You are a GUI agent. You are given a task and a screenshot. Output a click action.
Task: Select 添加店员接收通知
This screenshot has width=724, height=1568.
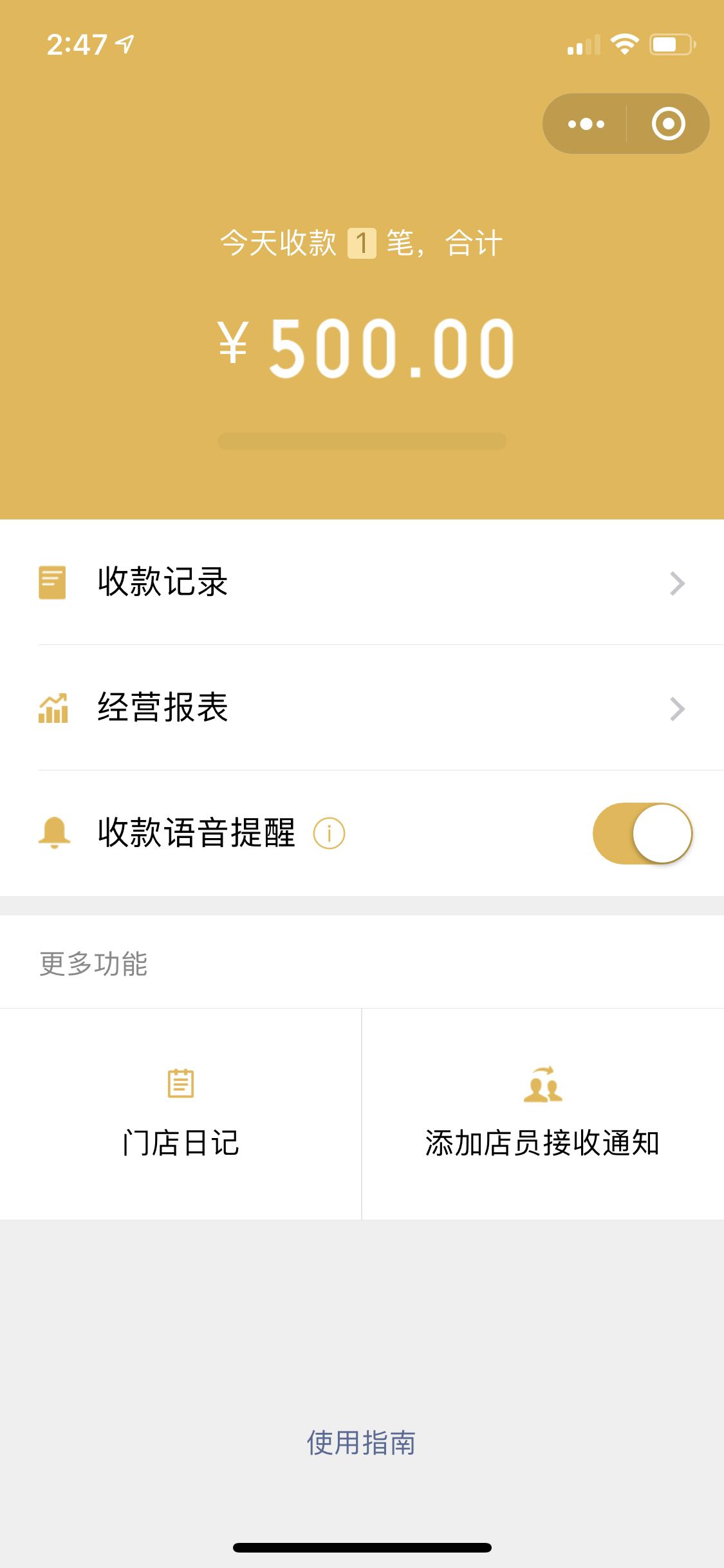pyautogui.click(x=543, y=1114)
